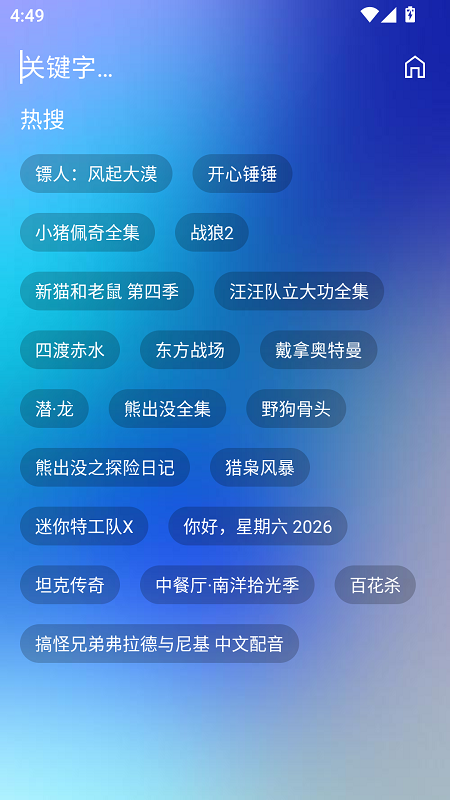Choose the 小猪佩奇全集 chip

[87, 232]
